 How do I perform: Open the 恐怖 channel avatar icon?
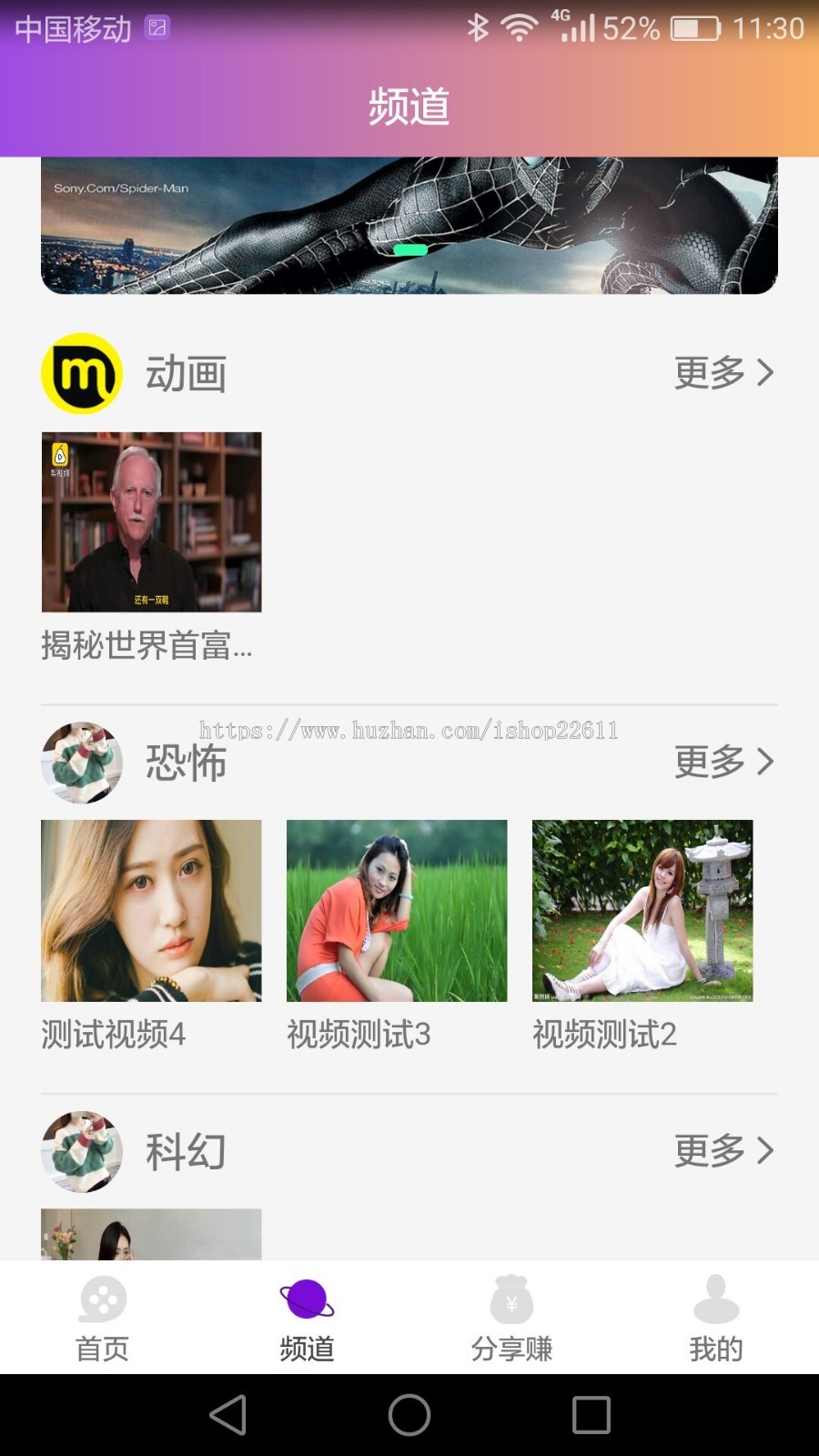tap(81, 763)
